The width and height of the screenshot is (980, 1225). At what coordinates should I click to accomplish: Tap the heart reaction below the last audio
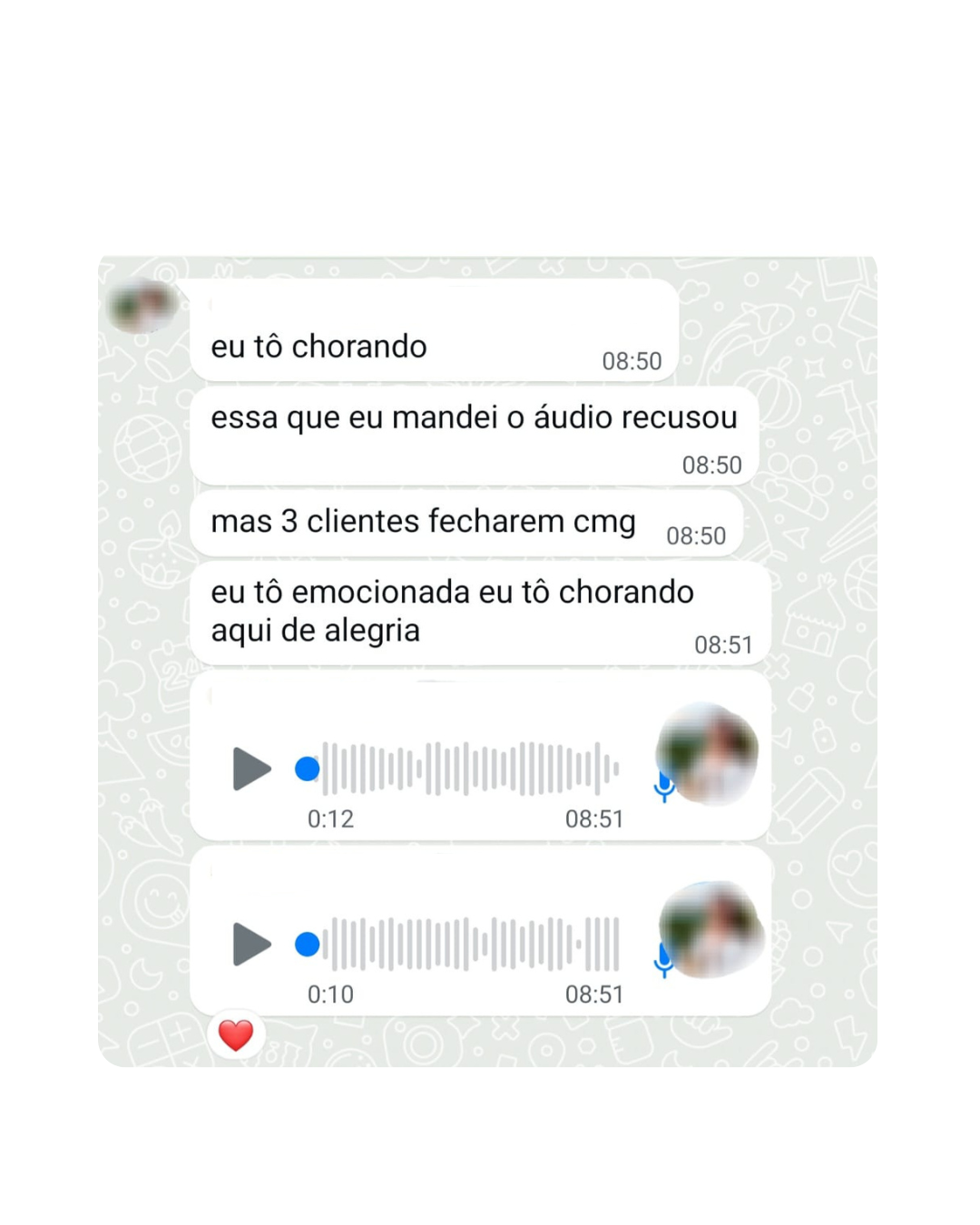pos(234,1034)
